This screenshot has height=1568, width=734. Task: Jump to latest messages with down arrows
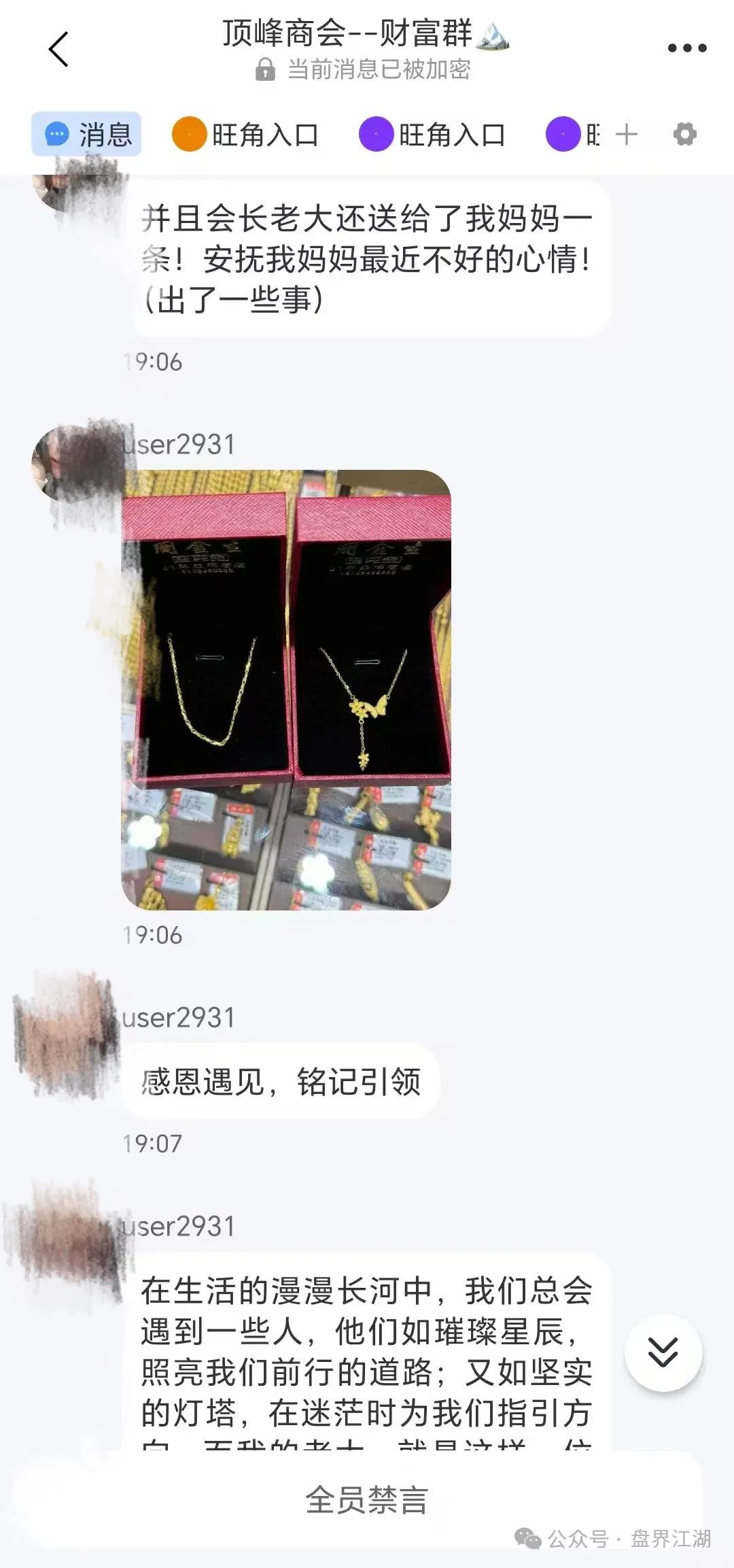[663, 1352]
